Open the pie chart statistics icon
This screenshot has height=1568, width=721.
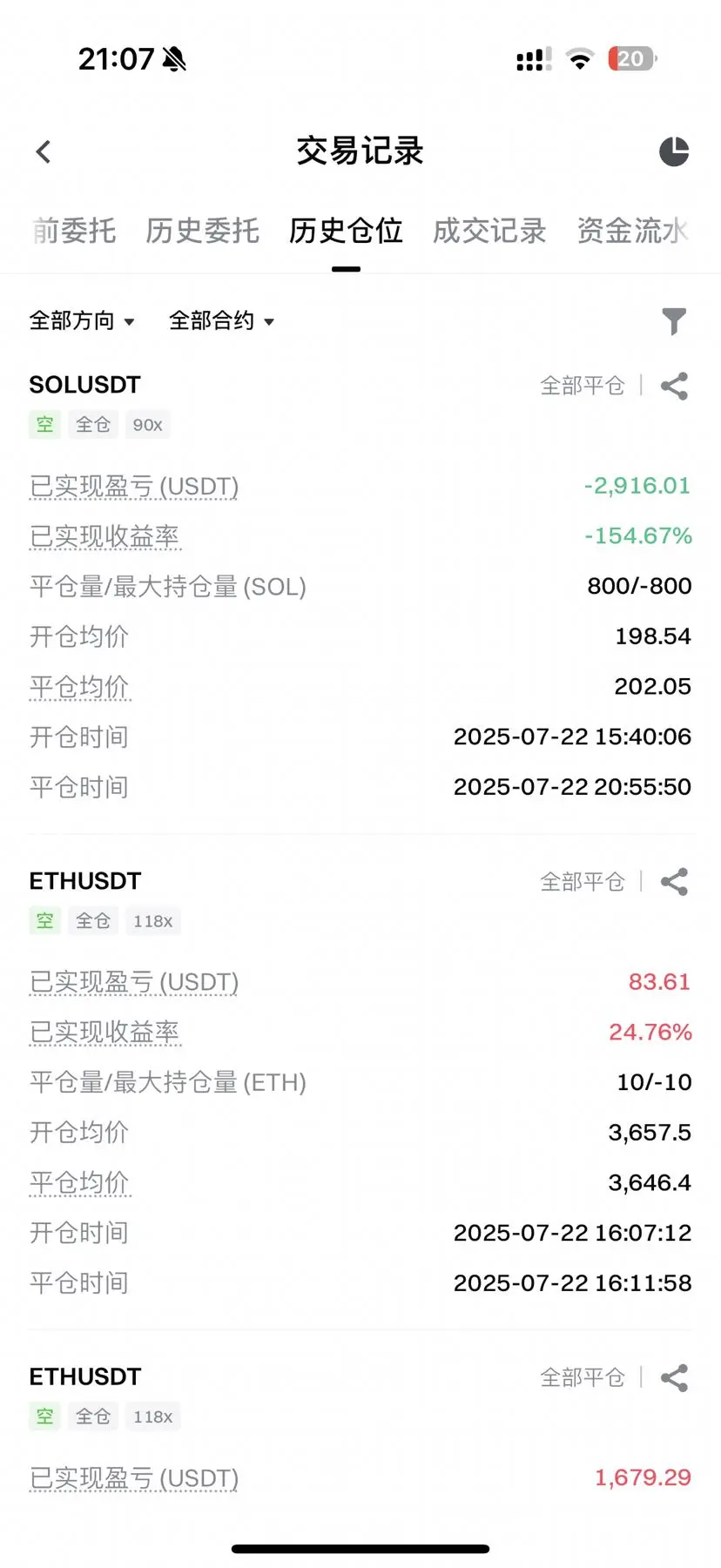click(x=674, y=151)
